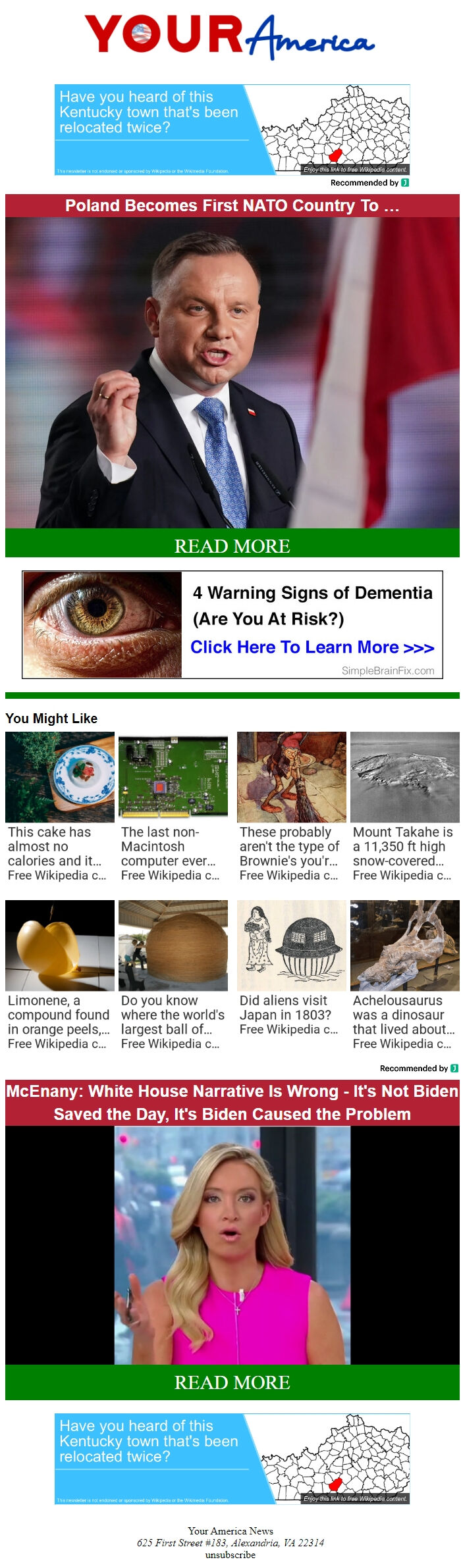Open the world's largest ball card
Viewport: 461px width, 1568px height.
click(173, 976)
